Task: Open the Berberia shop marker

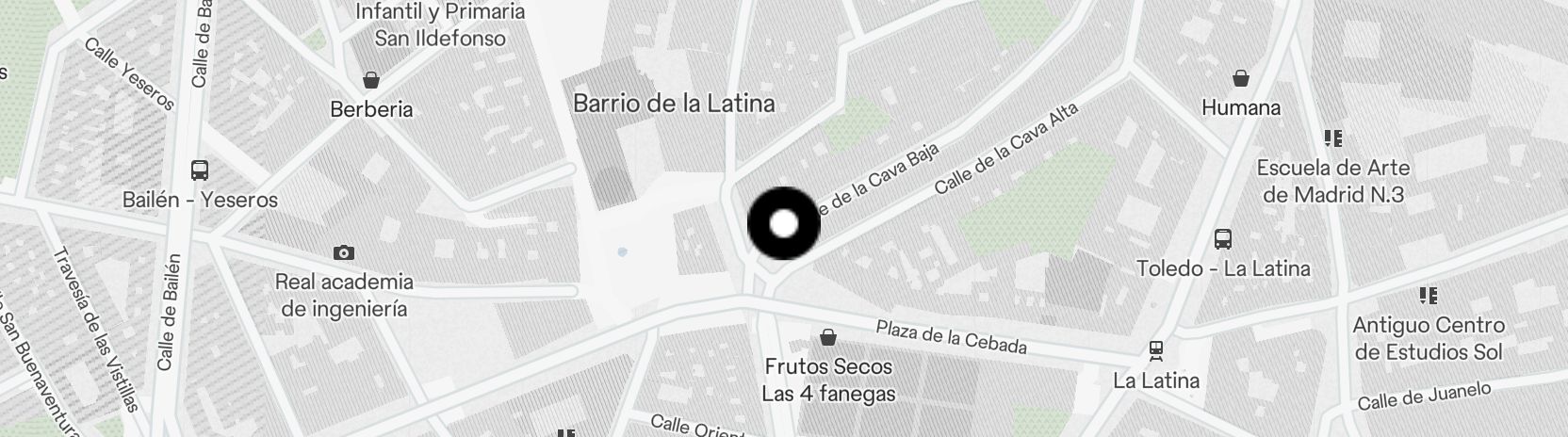Action: click(x=371, y=80)
